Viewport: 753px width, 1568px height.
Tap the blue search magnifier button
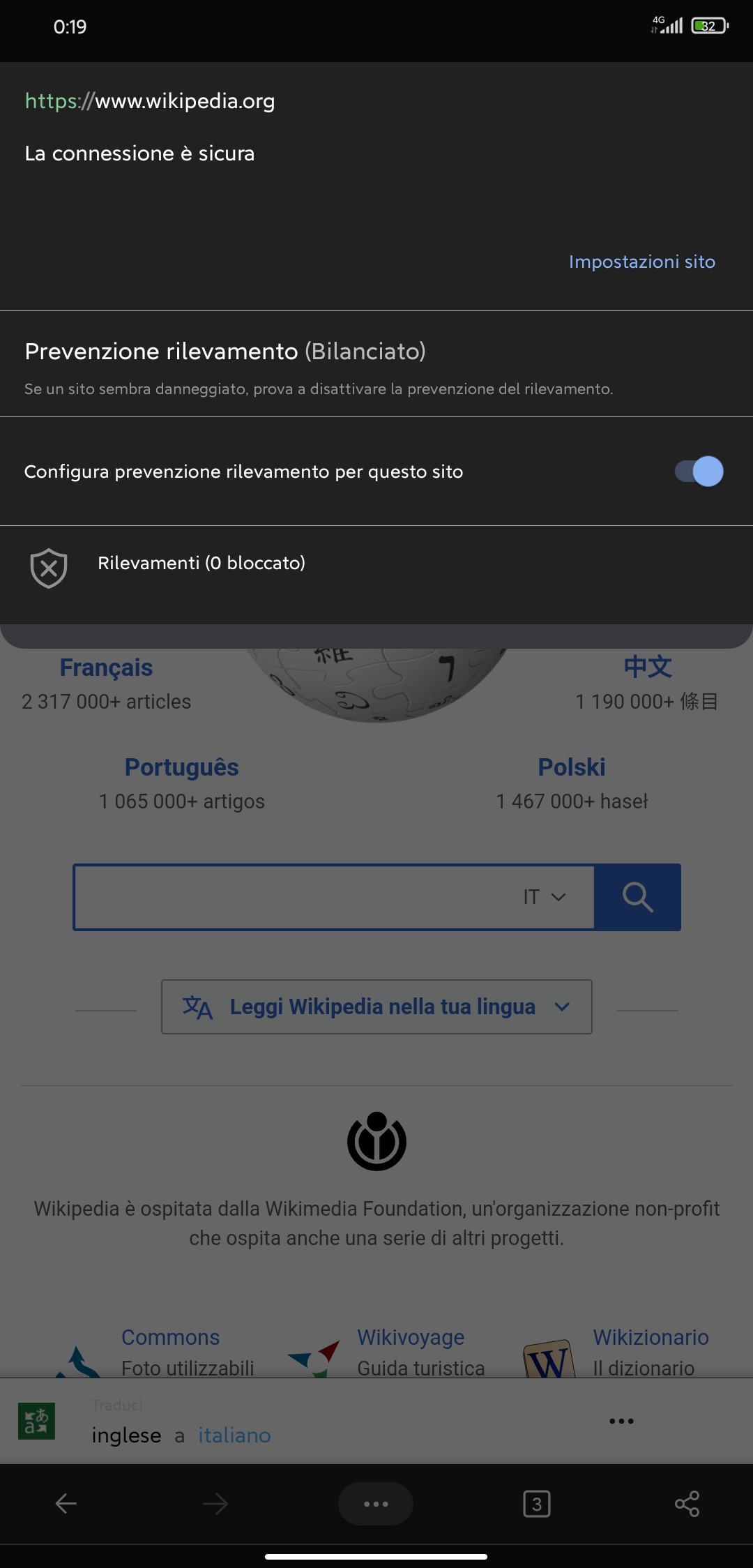637,897
